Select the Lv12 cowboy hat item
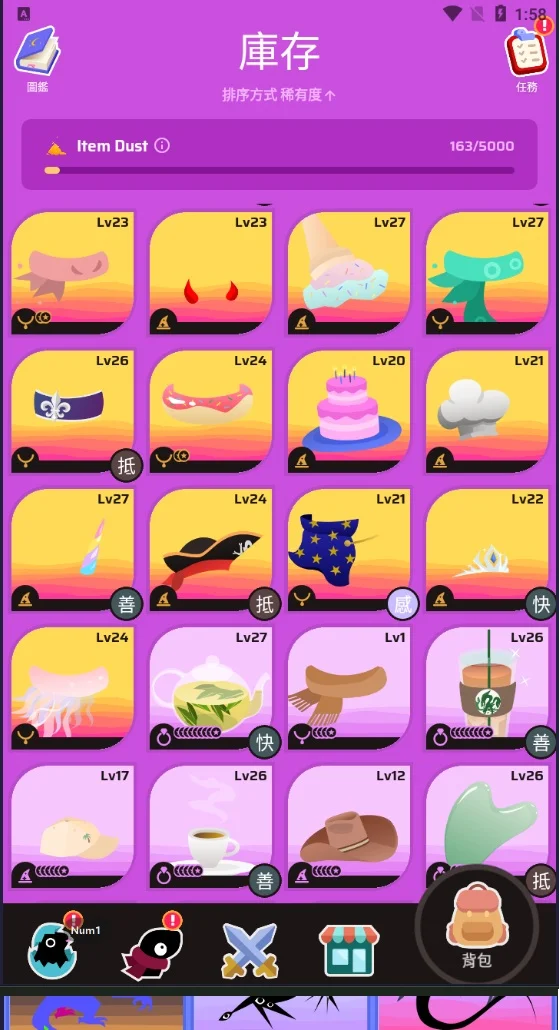Viewport: 559px width, 1030px height. (x=349, y=827)
